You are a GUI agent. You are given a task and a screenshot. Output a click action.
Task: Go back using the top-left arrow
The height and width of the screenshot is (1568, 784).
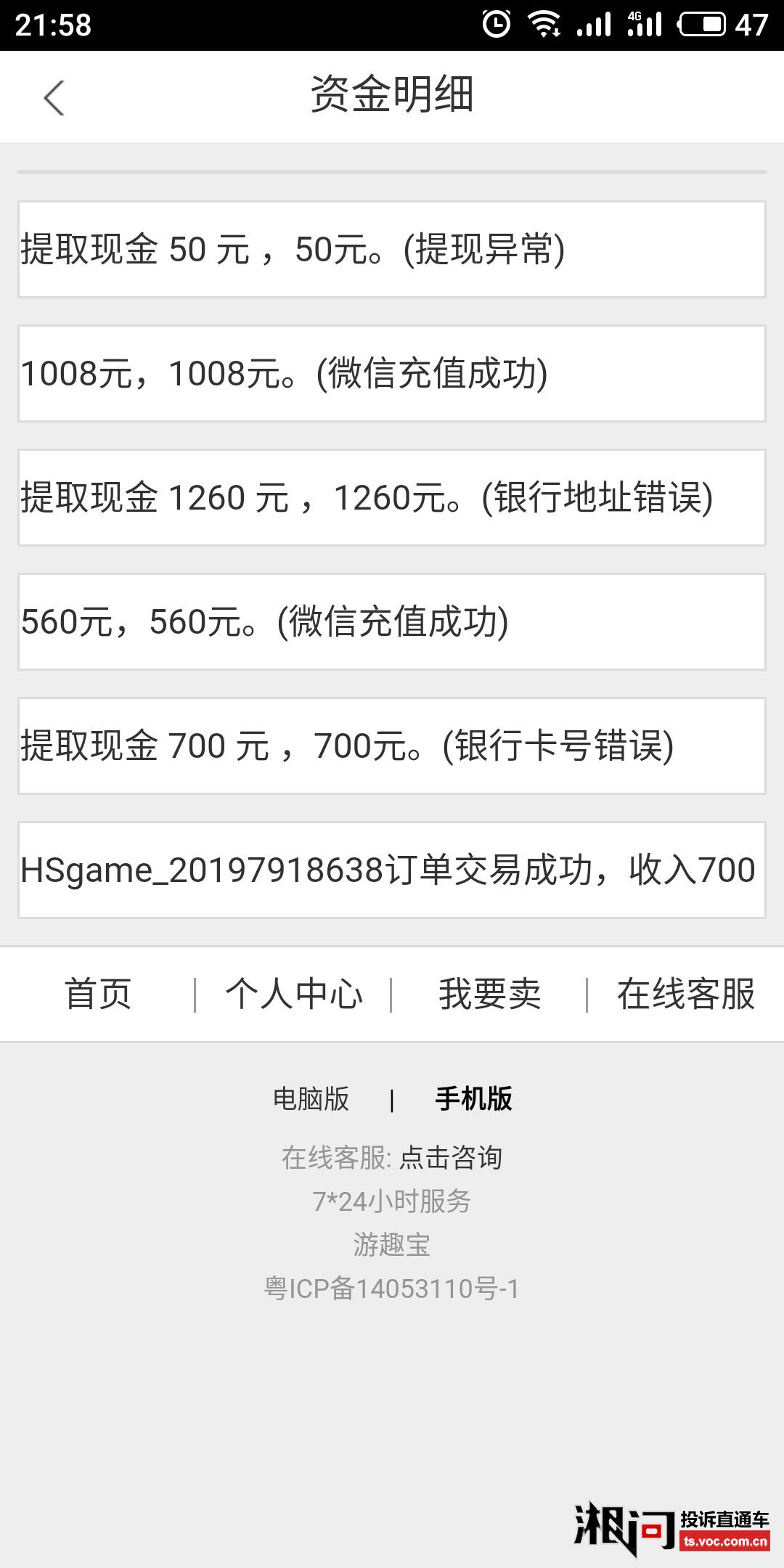[x=54, y=97]
